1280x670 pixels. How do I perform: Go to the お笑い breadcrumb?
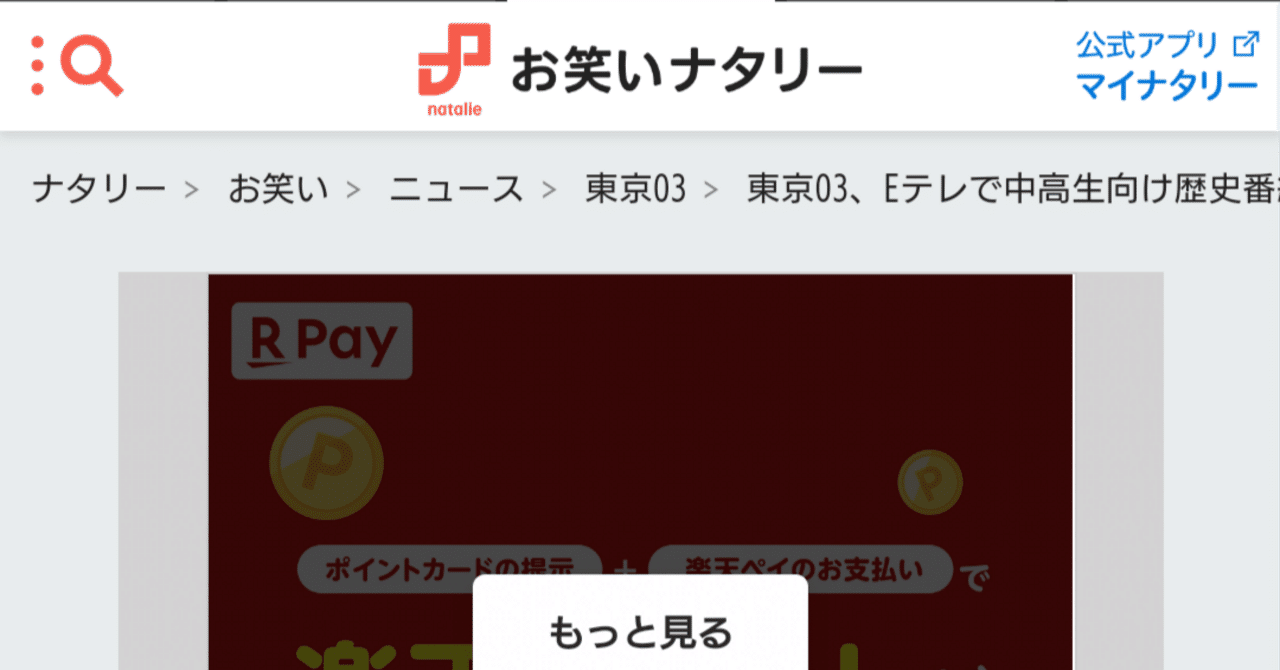[278, 188]
